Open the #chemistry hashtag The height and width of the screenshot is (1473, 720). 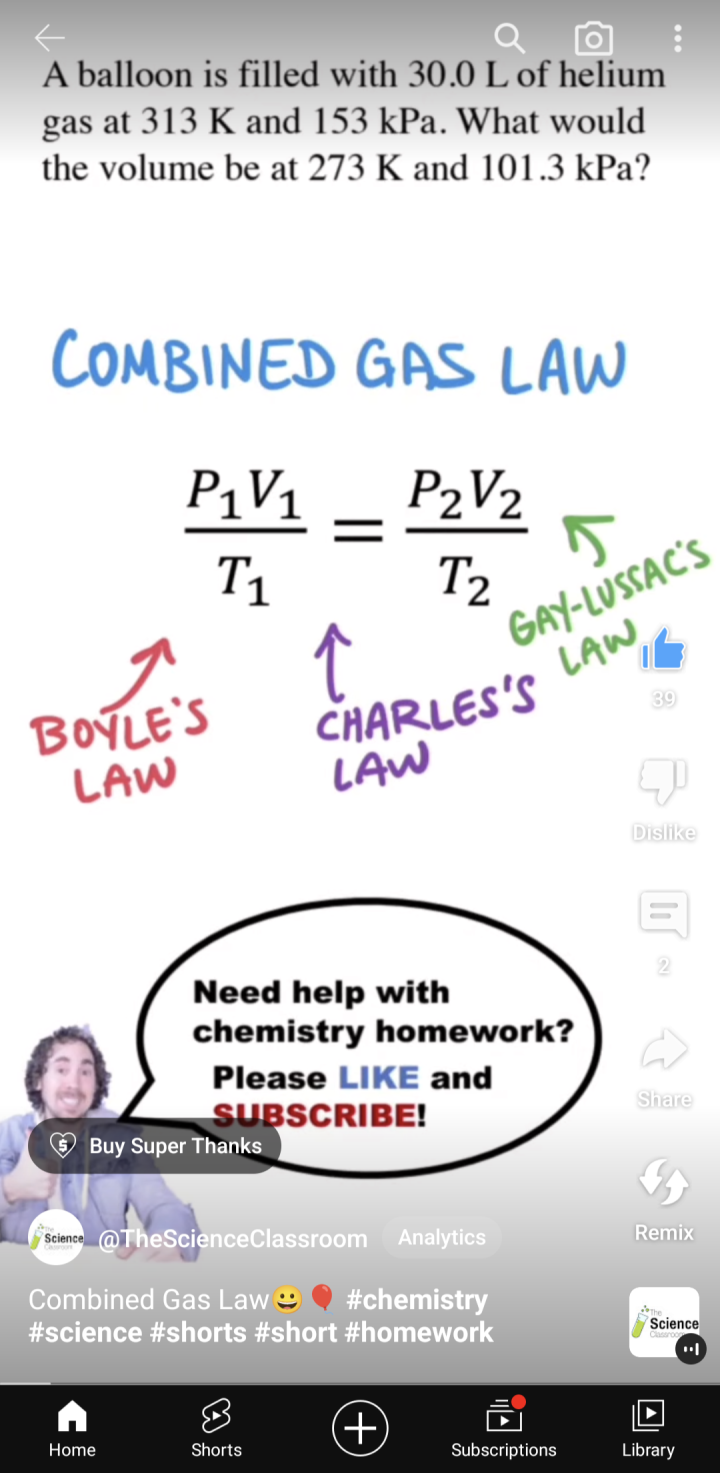tap(417, 1300)
